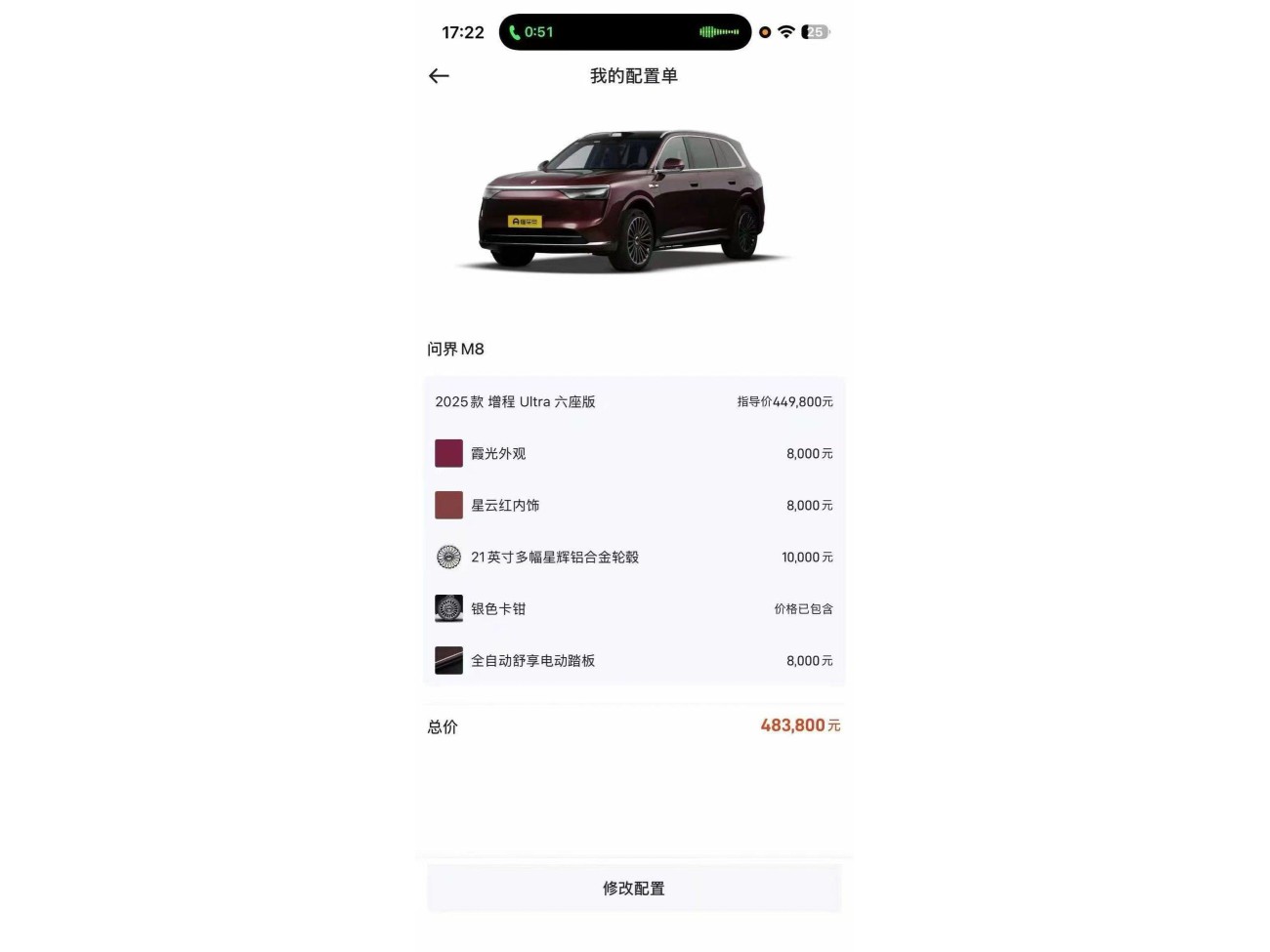
Task: Go back using the top-left arrow
Action: pyautogui.click(x=439, y=76)
